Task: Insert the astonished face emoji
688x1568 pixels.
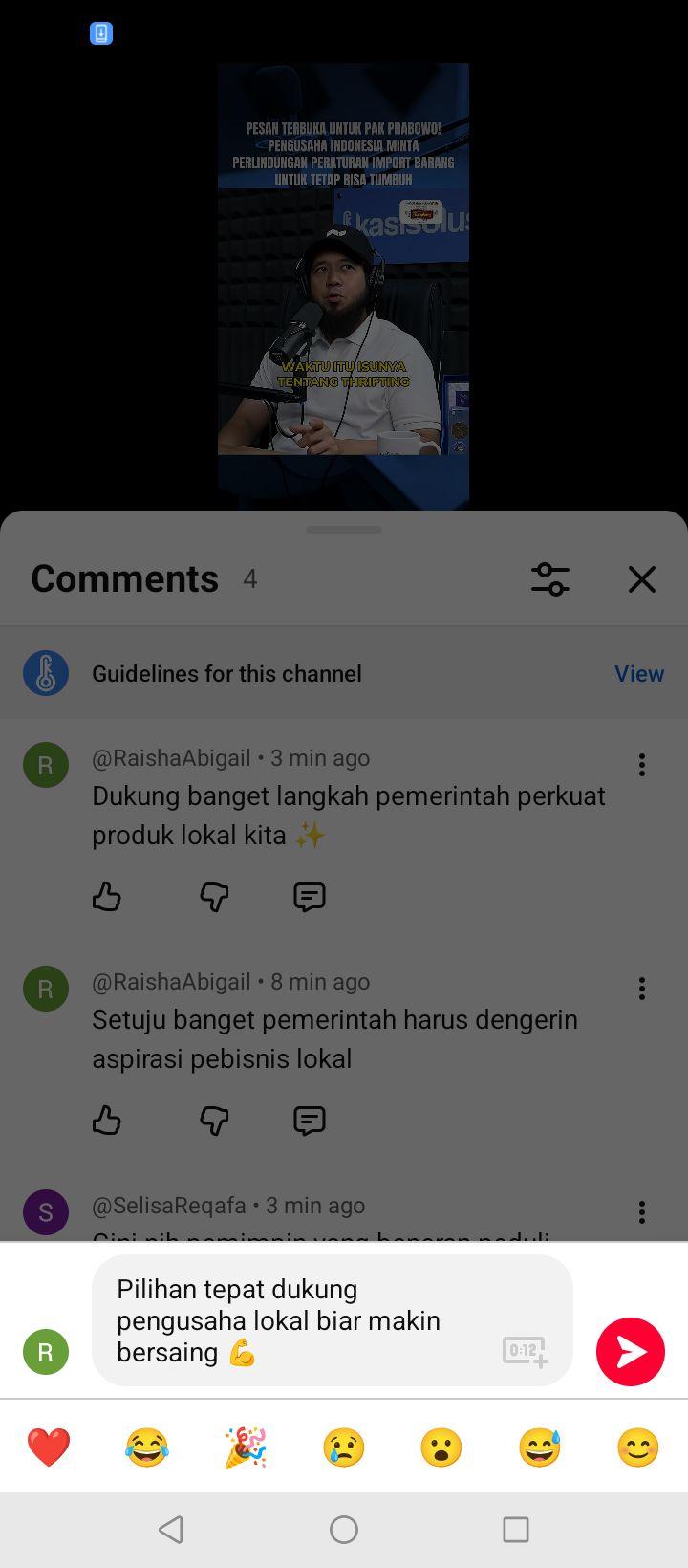Action: click(441, 1448)
